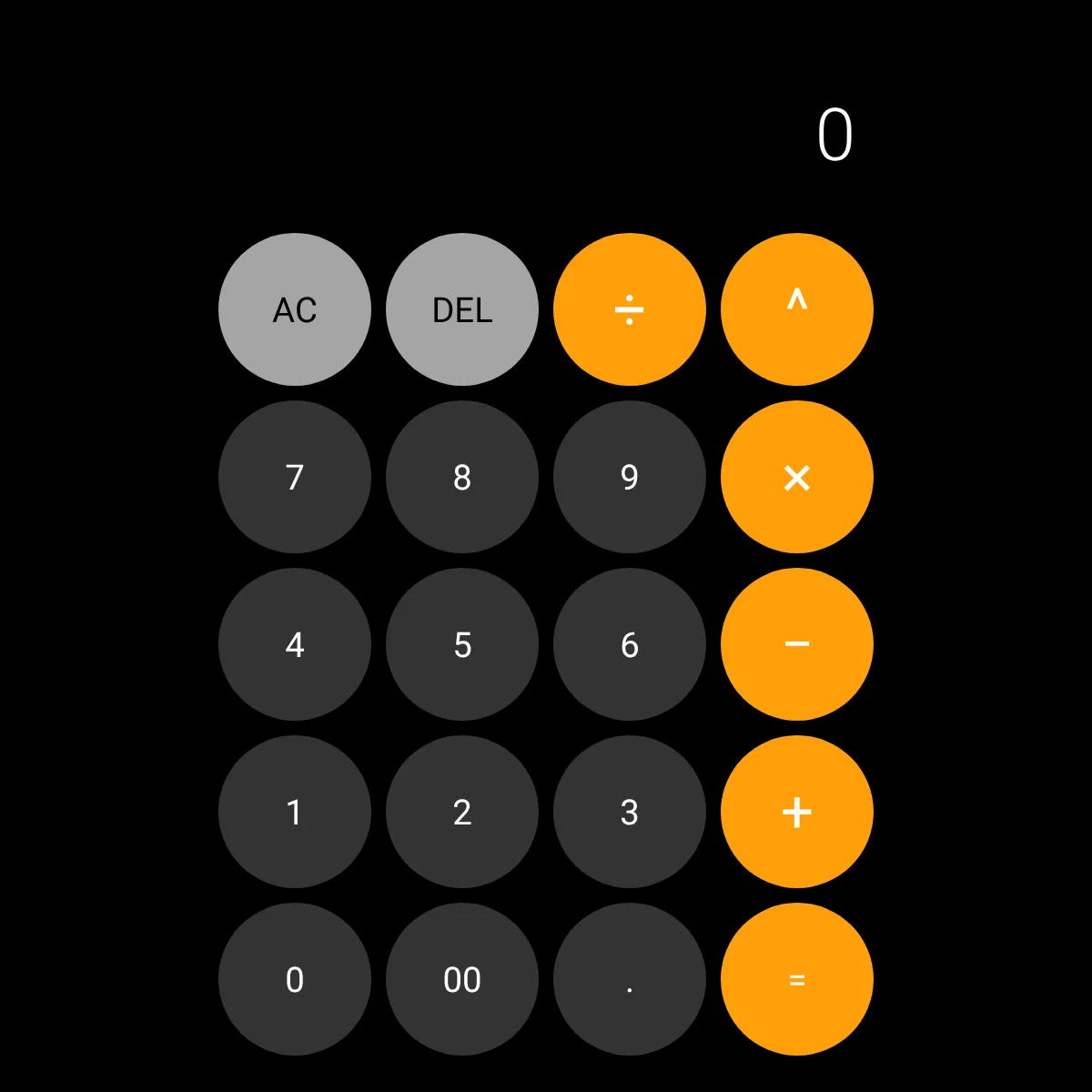
Task: Select the division operator
Action: click(630, 309)
